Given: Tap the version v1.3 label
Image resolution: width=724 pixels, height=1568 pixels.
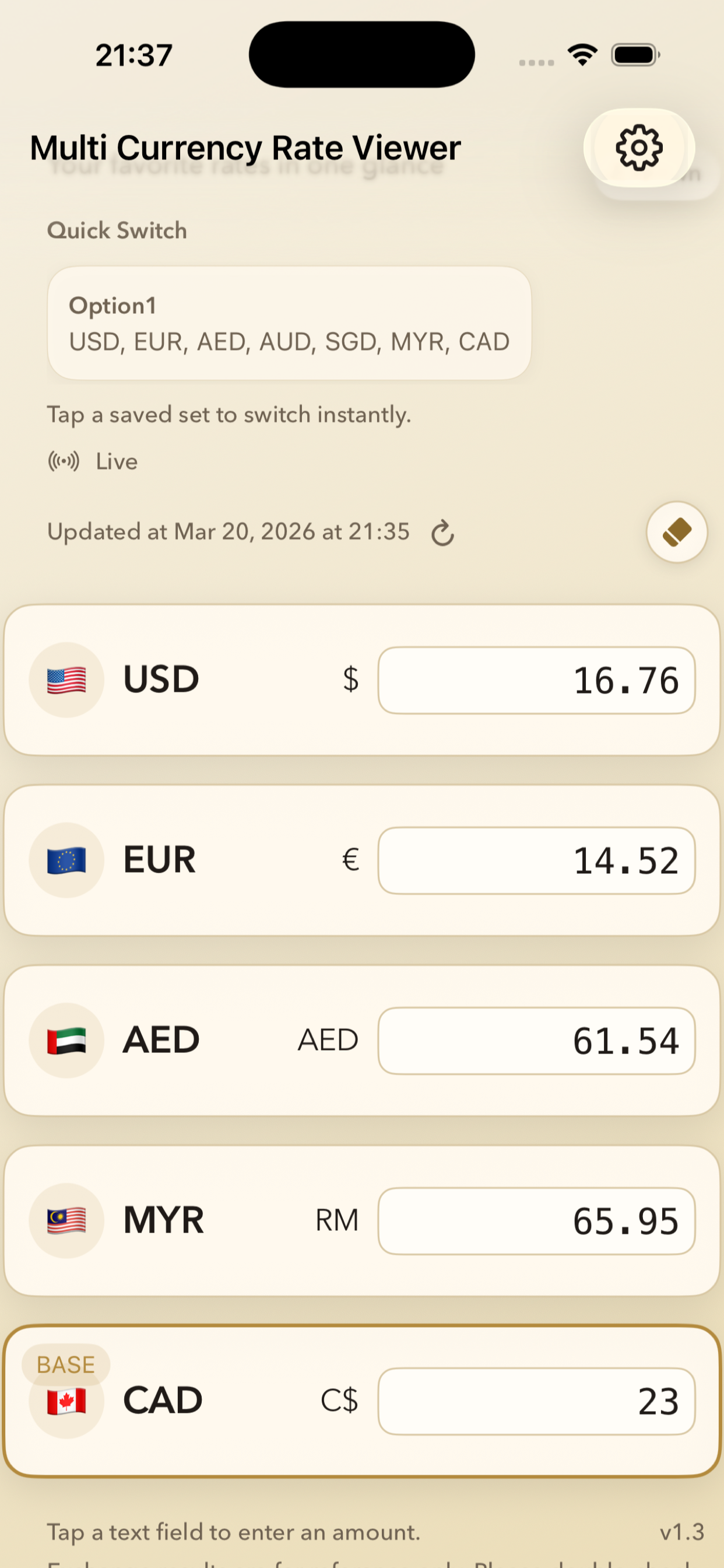Looking at the screenshot, I should (x=682, y=1532).
